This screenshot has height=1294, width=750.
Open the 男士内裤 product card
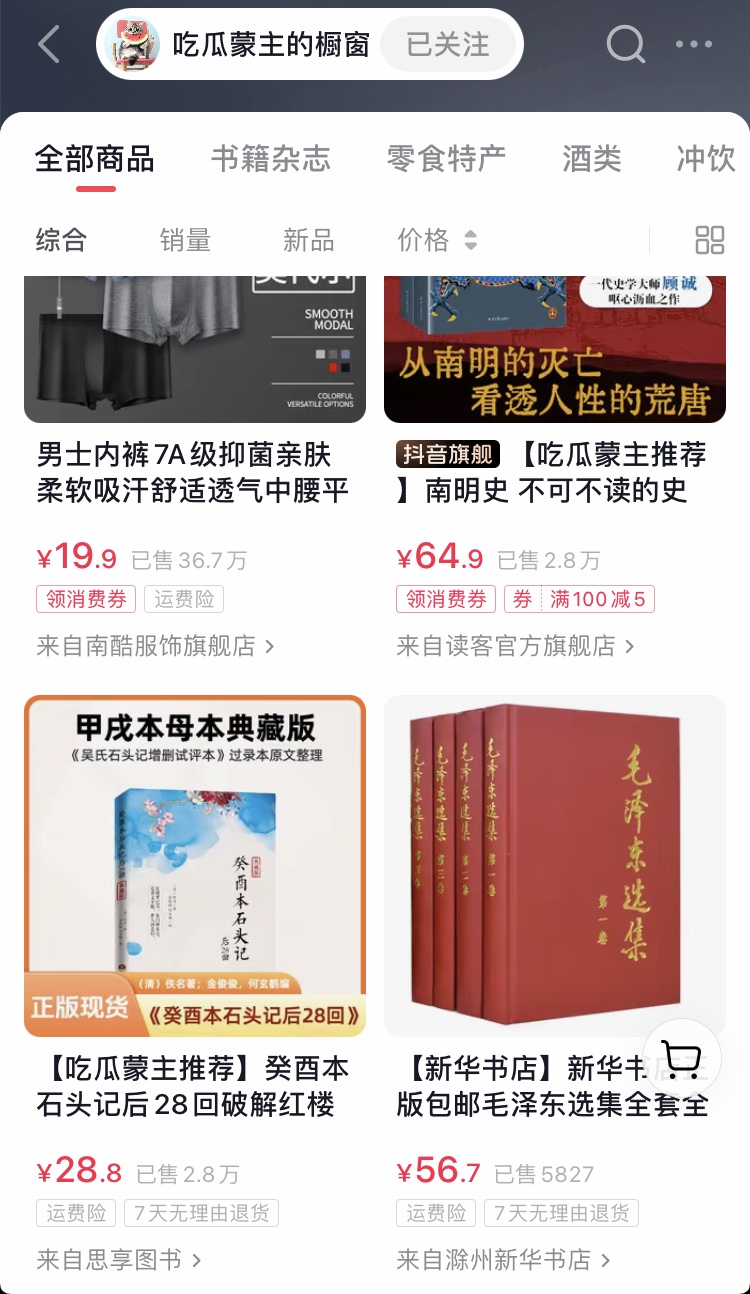(194, 472)
